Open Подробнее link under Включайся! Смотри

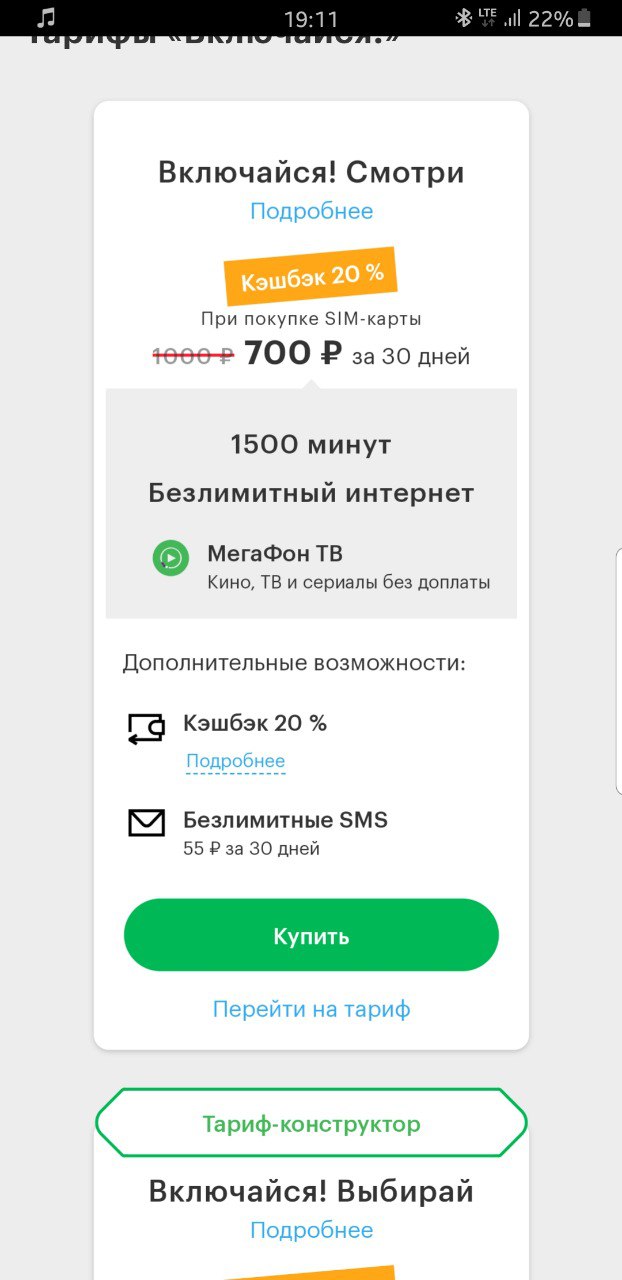click(311, 211)
